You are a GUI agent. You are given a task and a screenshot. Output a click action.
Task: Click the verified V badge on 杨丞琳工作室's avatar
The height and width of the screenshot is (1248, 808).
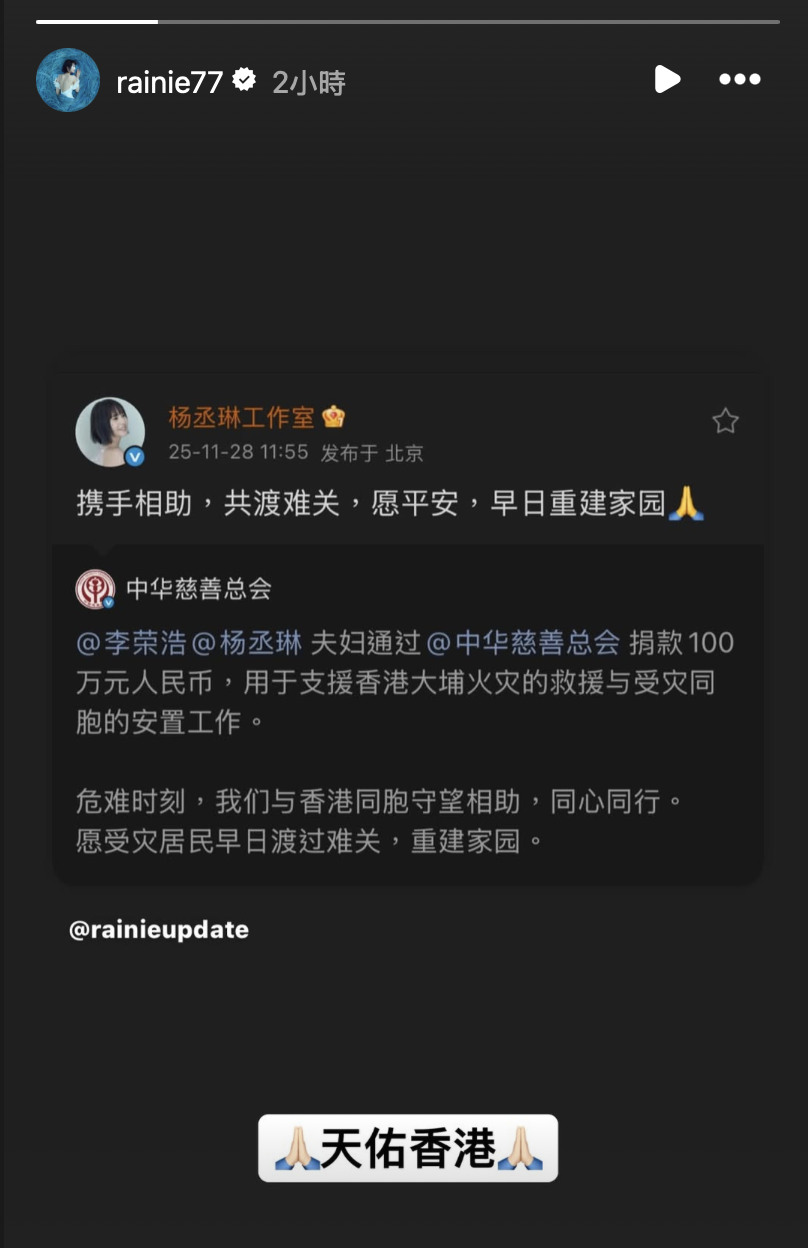(133, 458)
